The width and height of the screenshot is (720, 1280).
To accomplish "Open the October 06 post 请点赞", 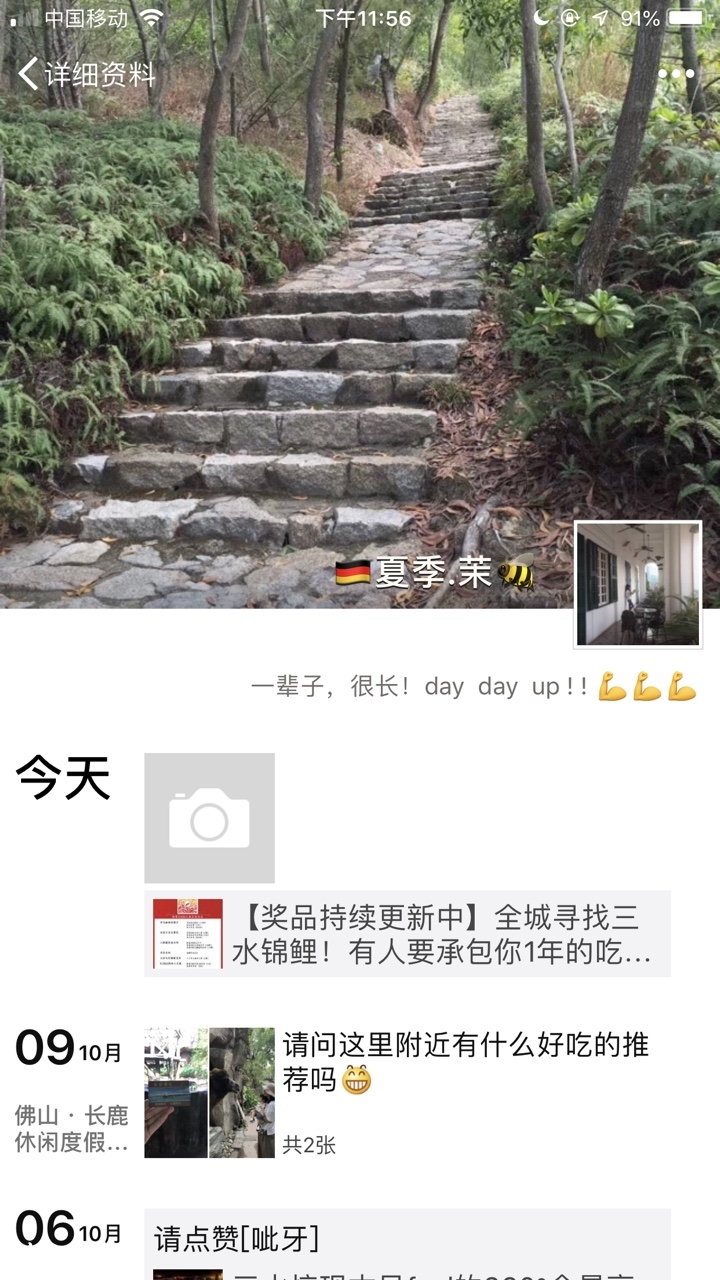I will click(x=408, y=1240).
